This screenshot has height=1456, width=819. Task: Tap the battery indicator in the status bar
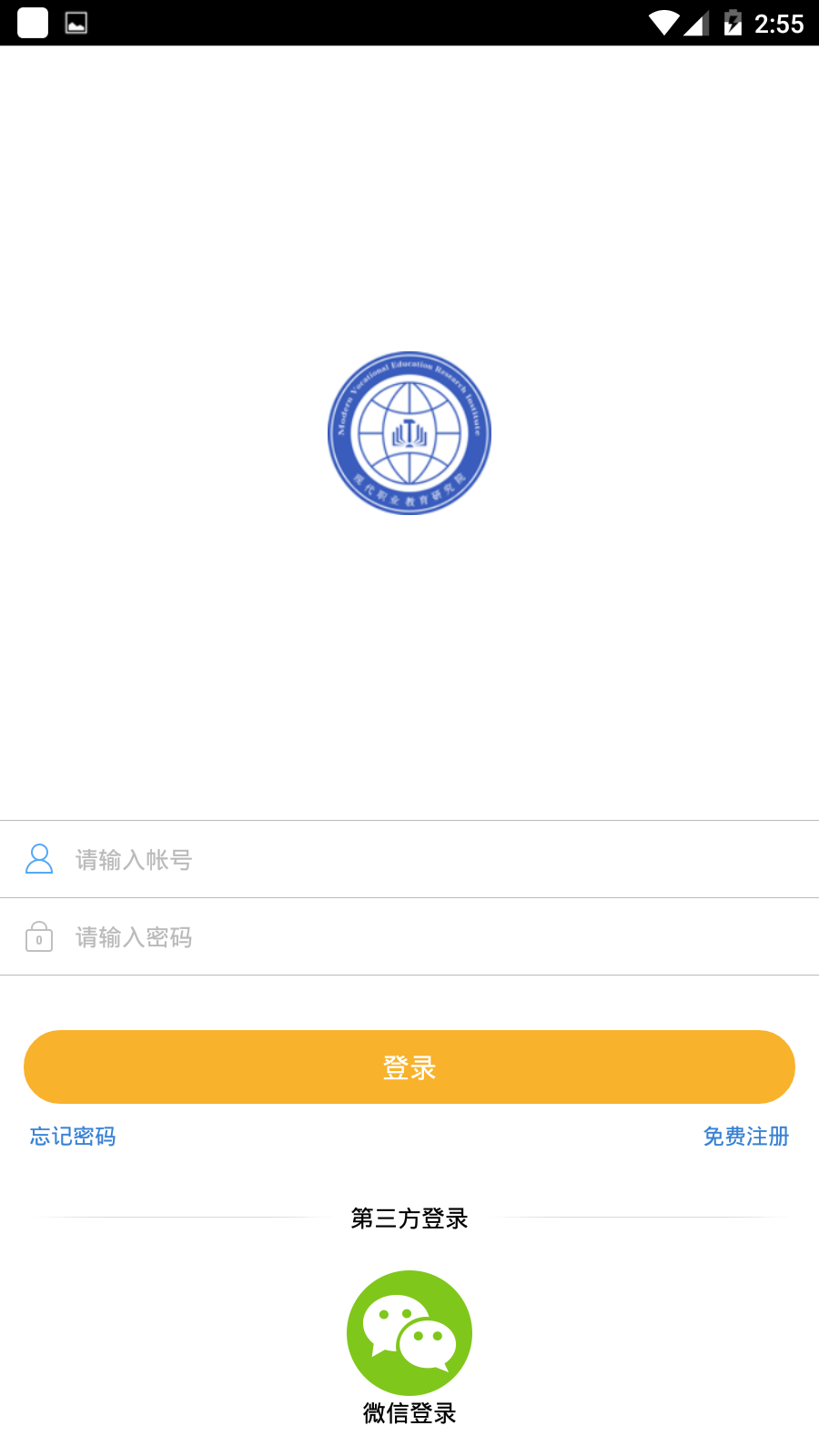tap(733, 23)
